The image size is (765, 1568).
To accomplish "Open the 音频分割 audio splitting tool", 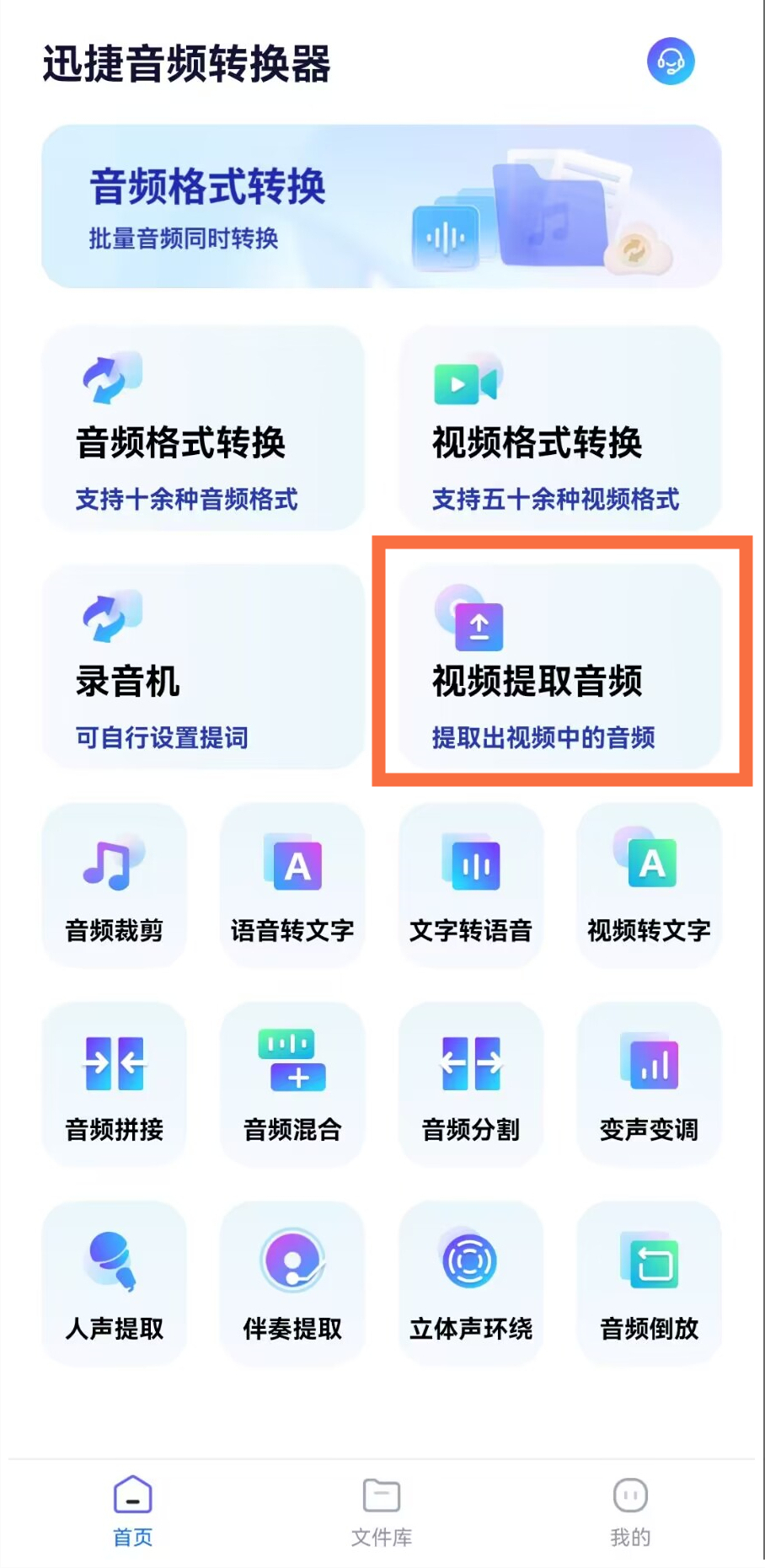I will click(x=471, y=1083).
